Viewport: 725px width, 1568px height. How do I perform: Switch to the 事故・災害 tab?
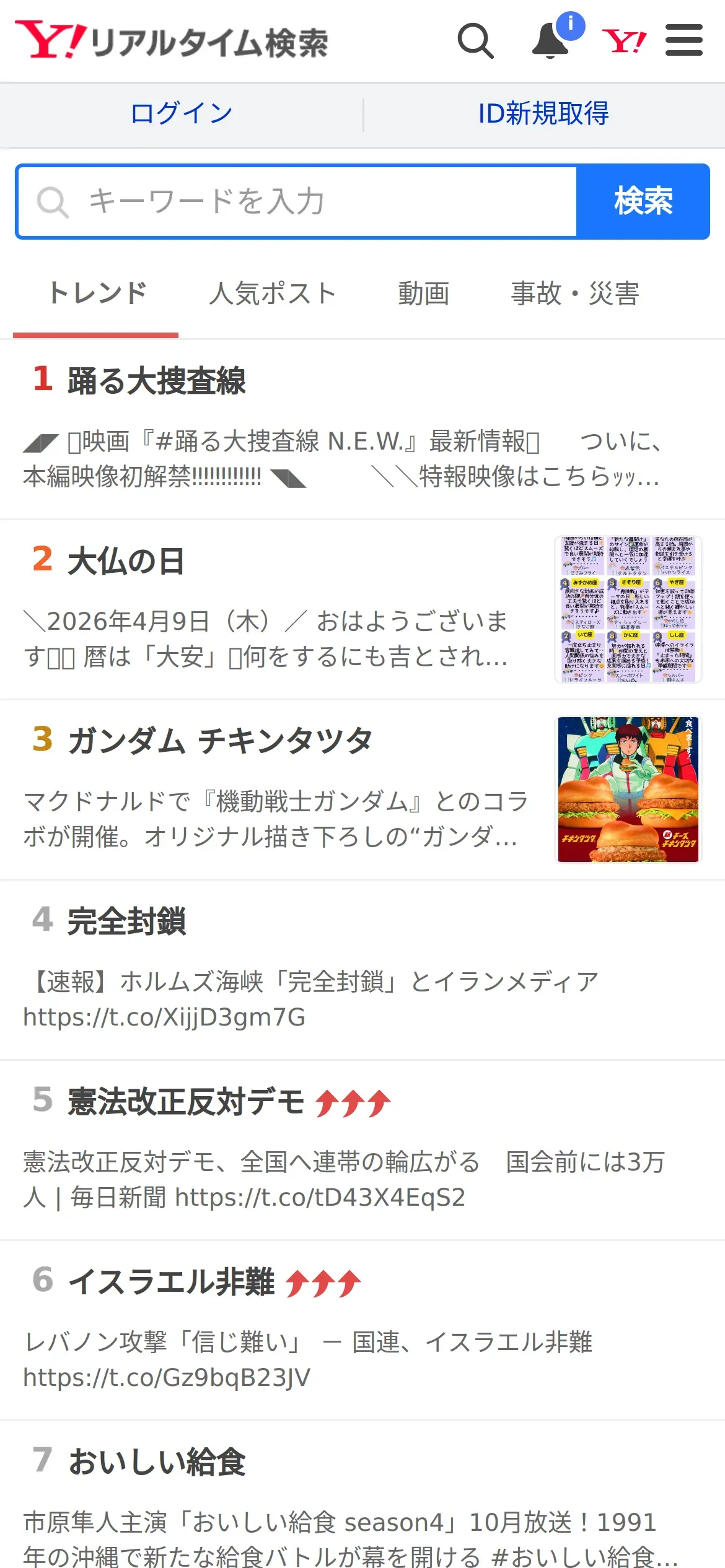(574, 294)
